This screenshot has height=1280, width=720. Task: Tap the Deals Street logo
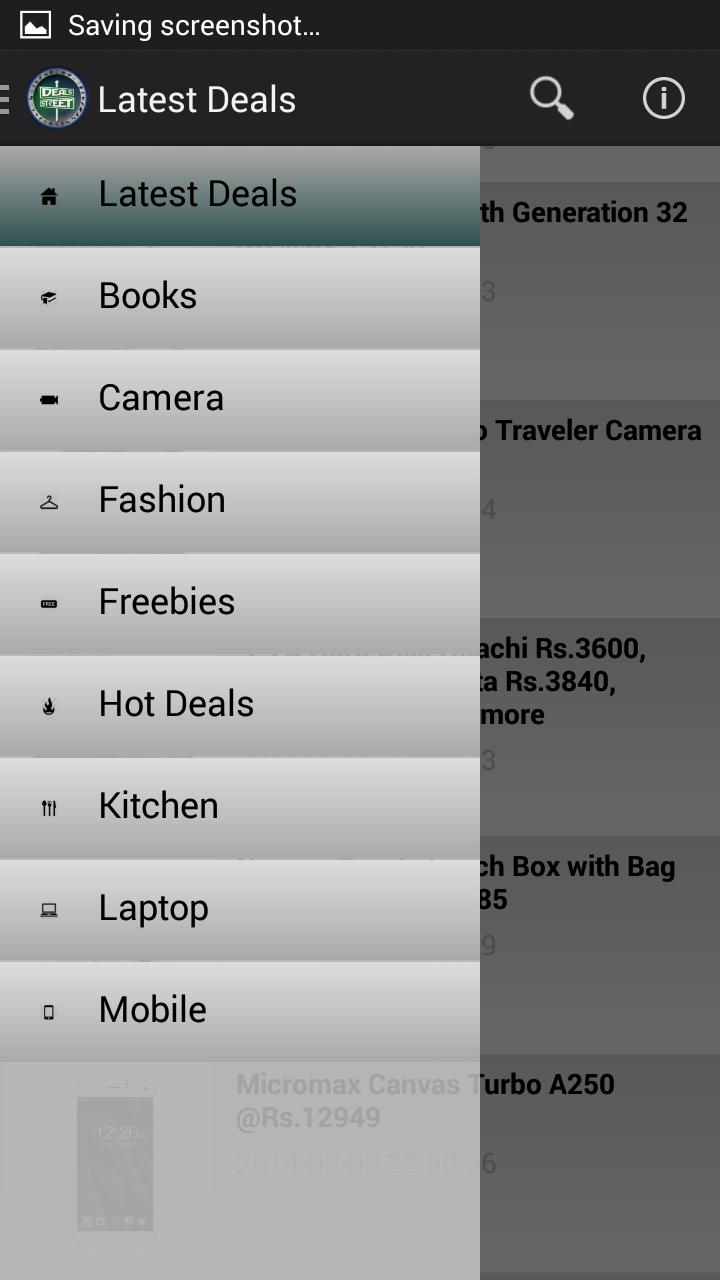[56, 97]
